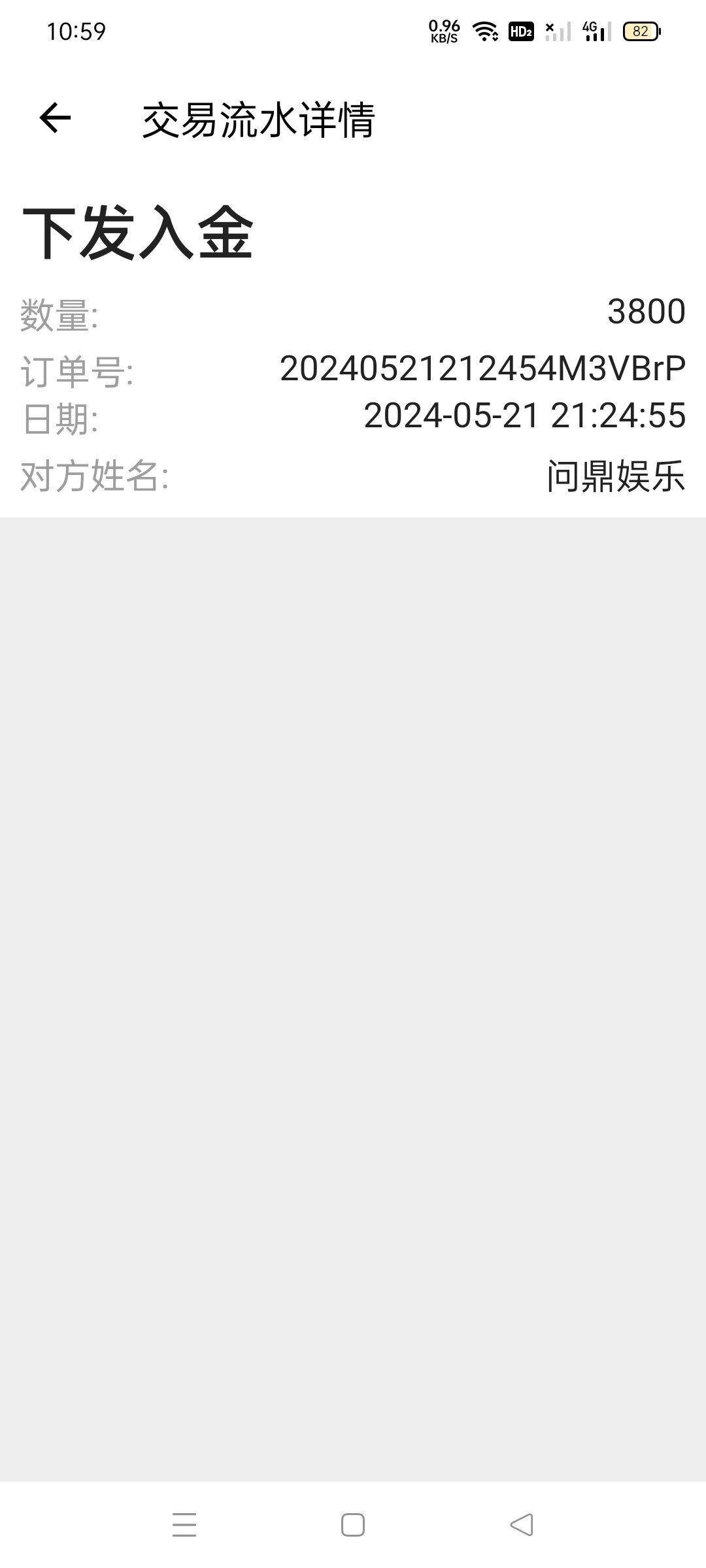
Task: Open recent apps from system navigation bar
Action: click(x=184, y=1524)
